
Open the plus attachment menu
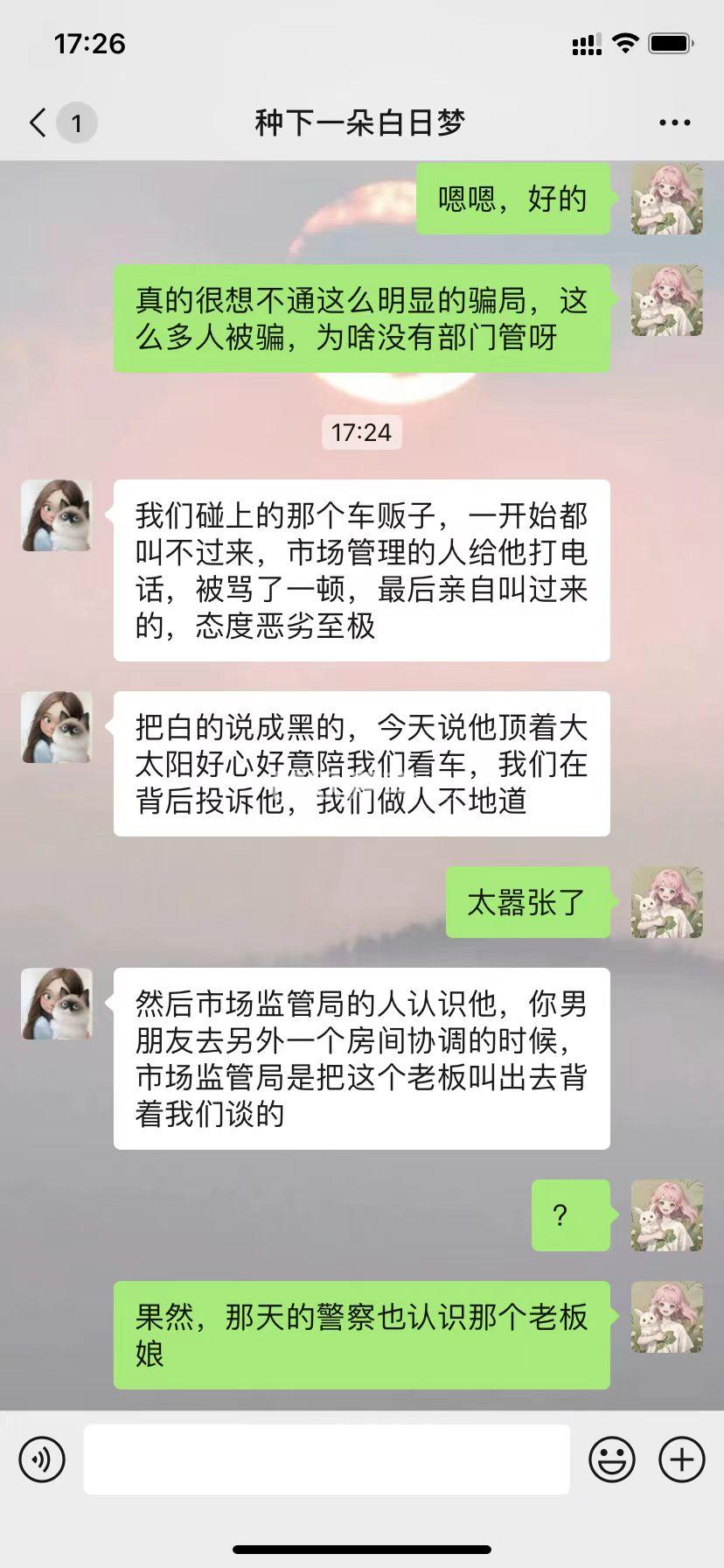[681, 1459]
